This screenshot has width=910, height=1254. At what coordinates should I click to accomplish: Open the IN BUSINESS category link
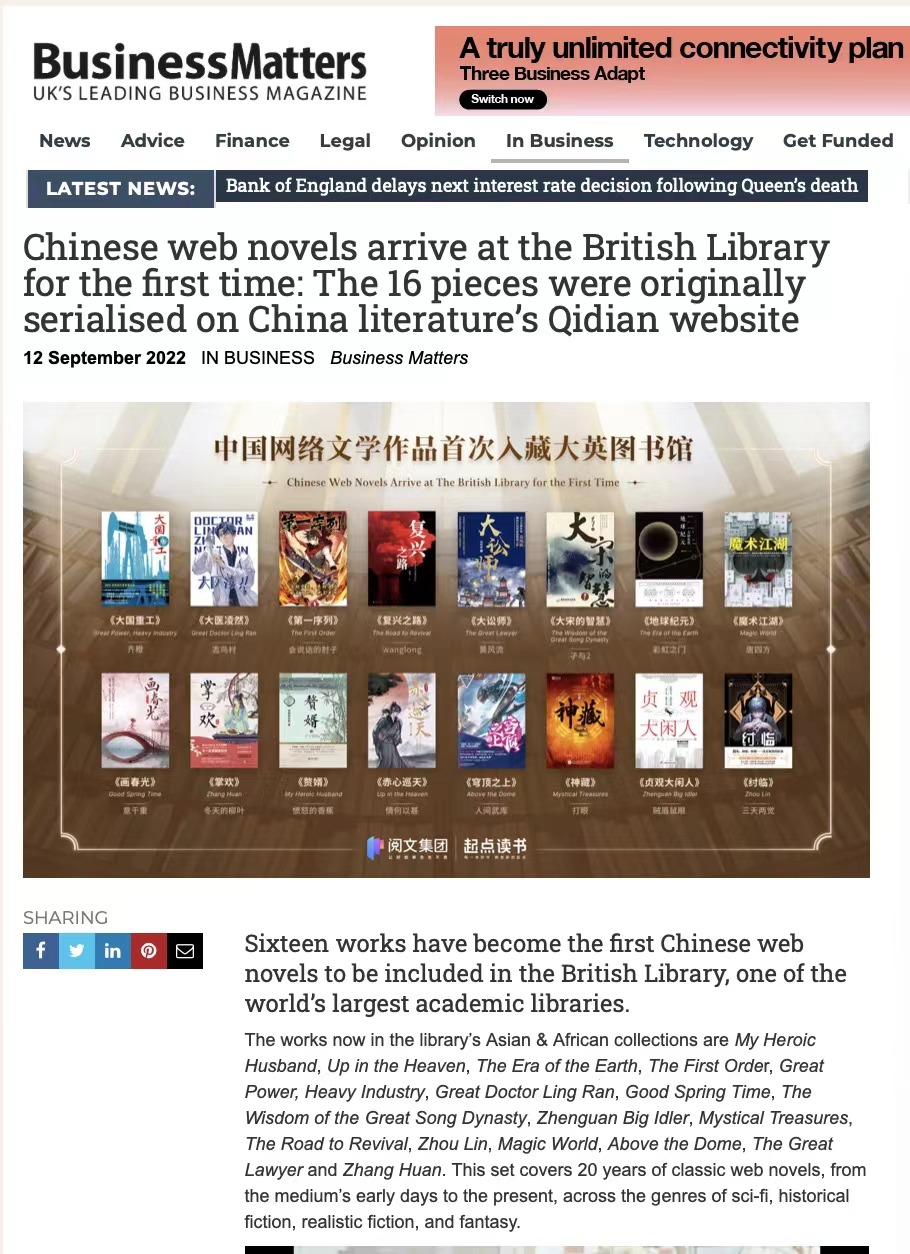[257, 358]
